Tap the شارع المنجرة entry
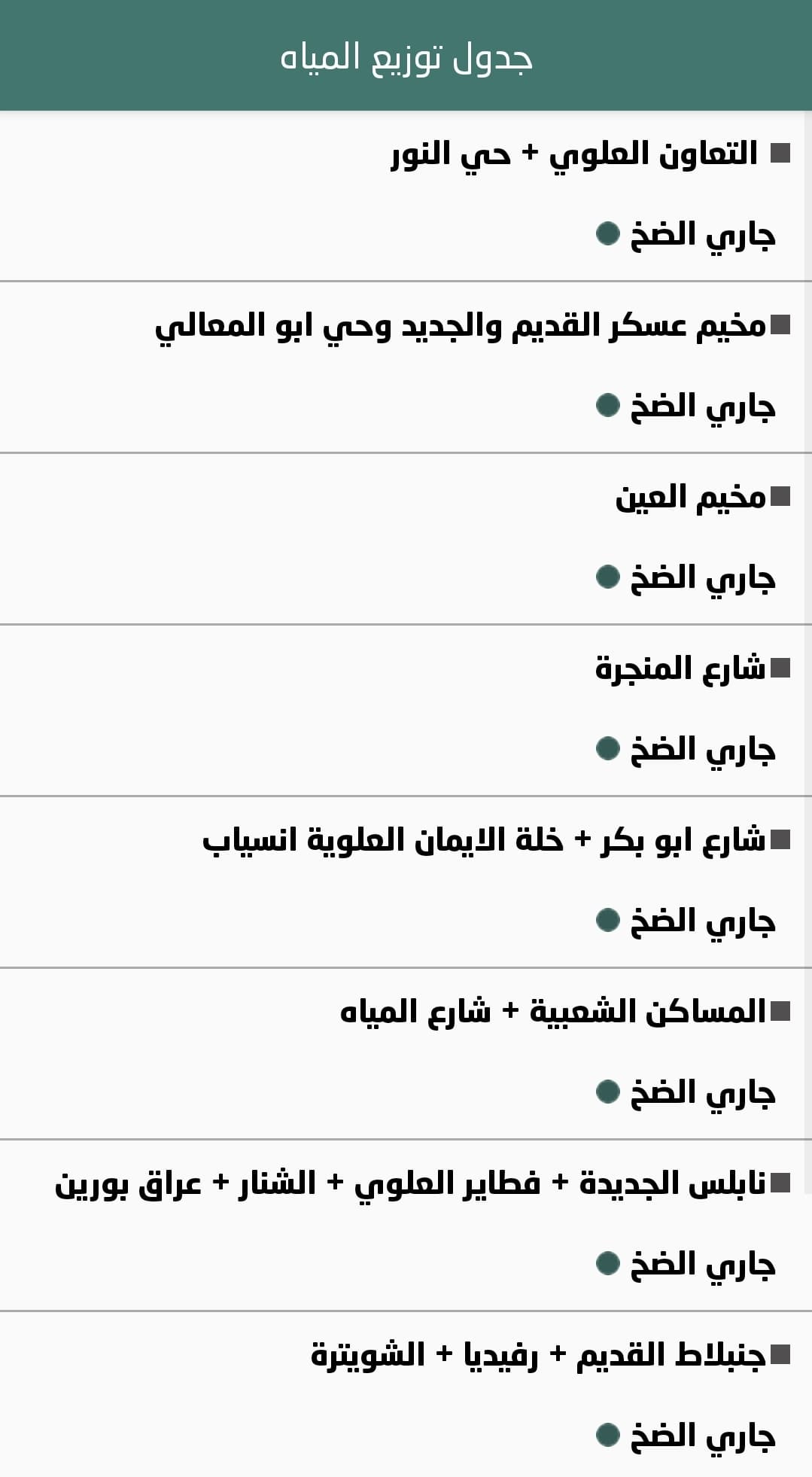812x1477 pixels. (406, 710)
